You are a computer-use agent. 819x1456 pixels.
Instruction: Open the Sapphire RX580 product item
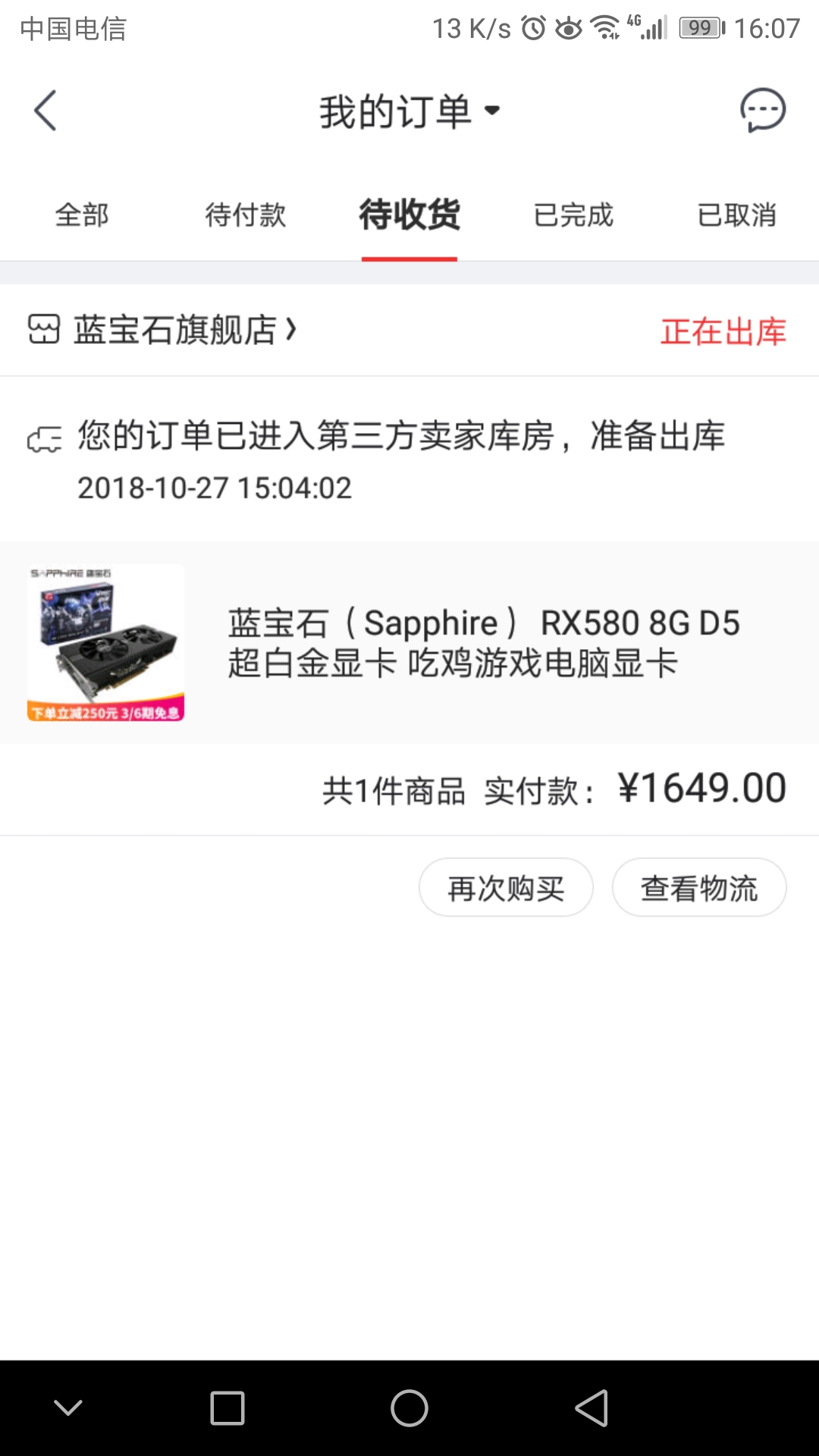click(409, 642)
